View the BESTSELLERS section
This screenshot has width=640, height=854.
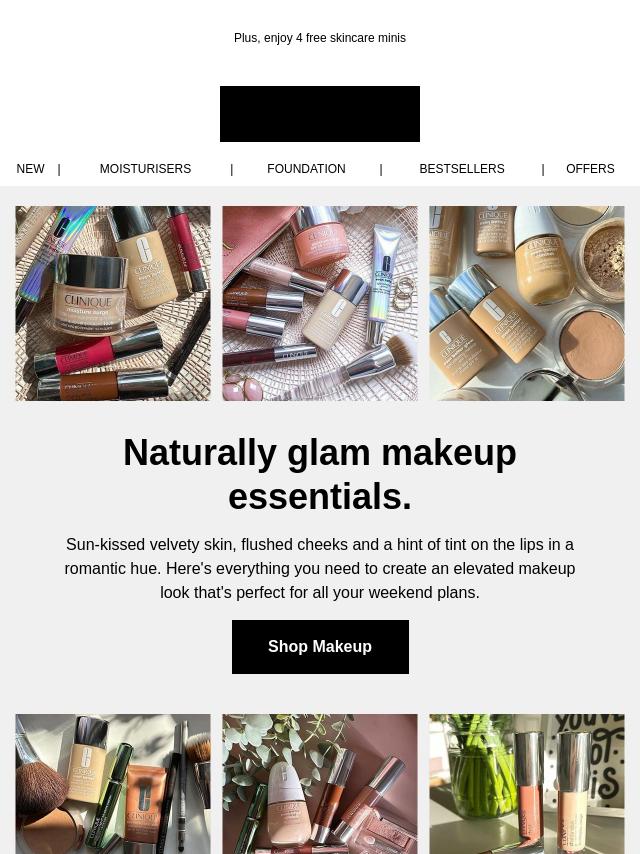(461, 169)
